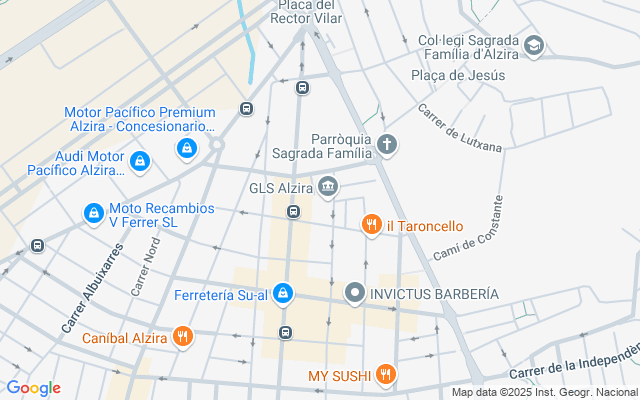Open the Ferretería Su-al shop marker
The width and height of the screenshot is (640, 400).
283,293
